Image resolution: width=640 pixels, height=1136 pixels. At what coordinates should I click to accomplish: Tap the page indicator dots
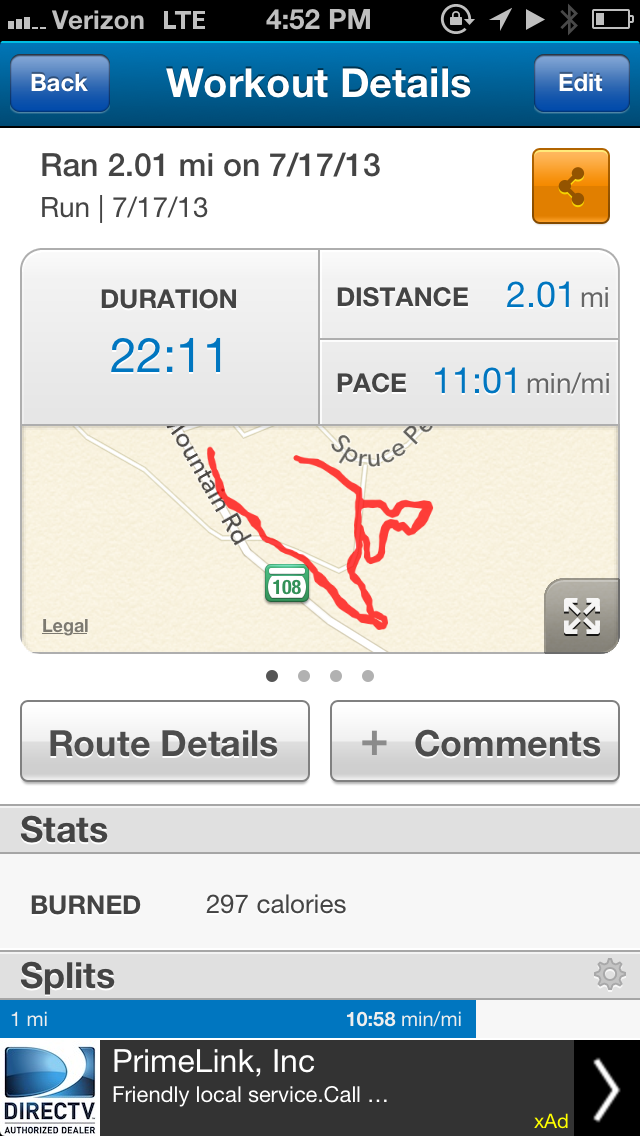[320, 676]
